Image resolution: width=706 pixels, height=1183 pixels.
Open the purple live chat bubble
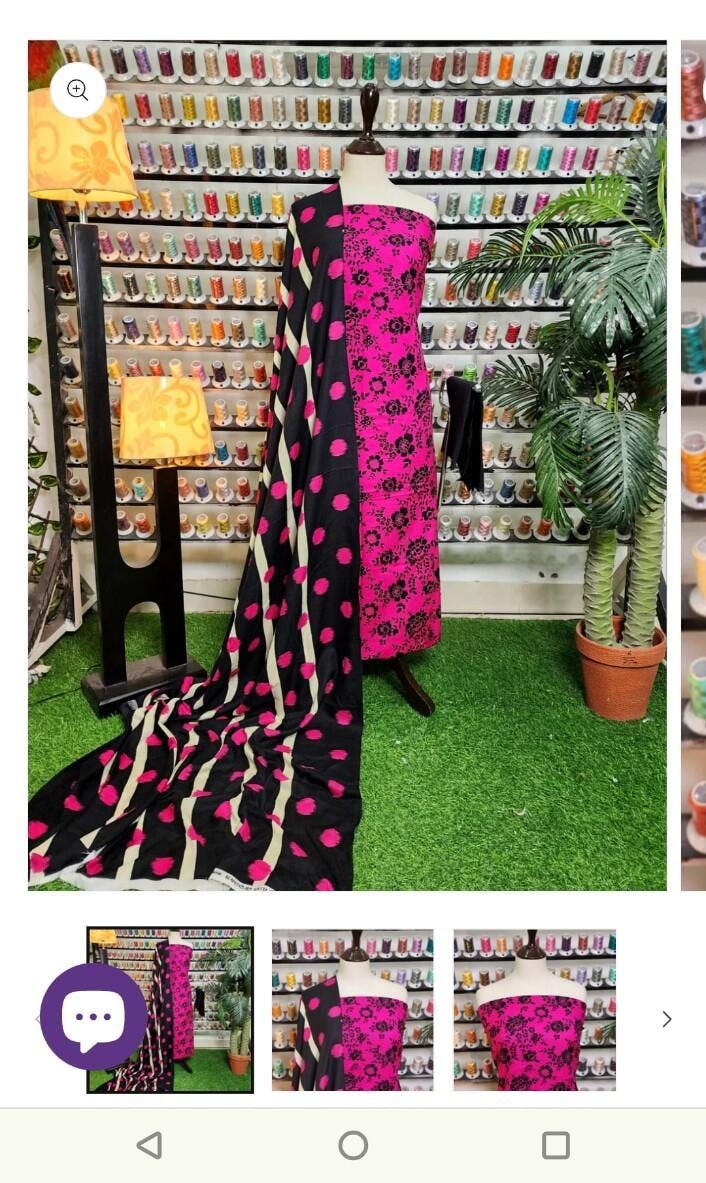[x=93, y=1017]
